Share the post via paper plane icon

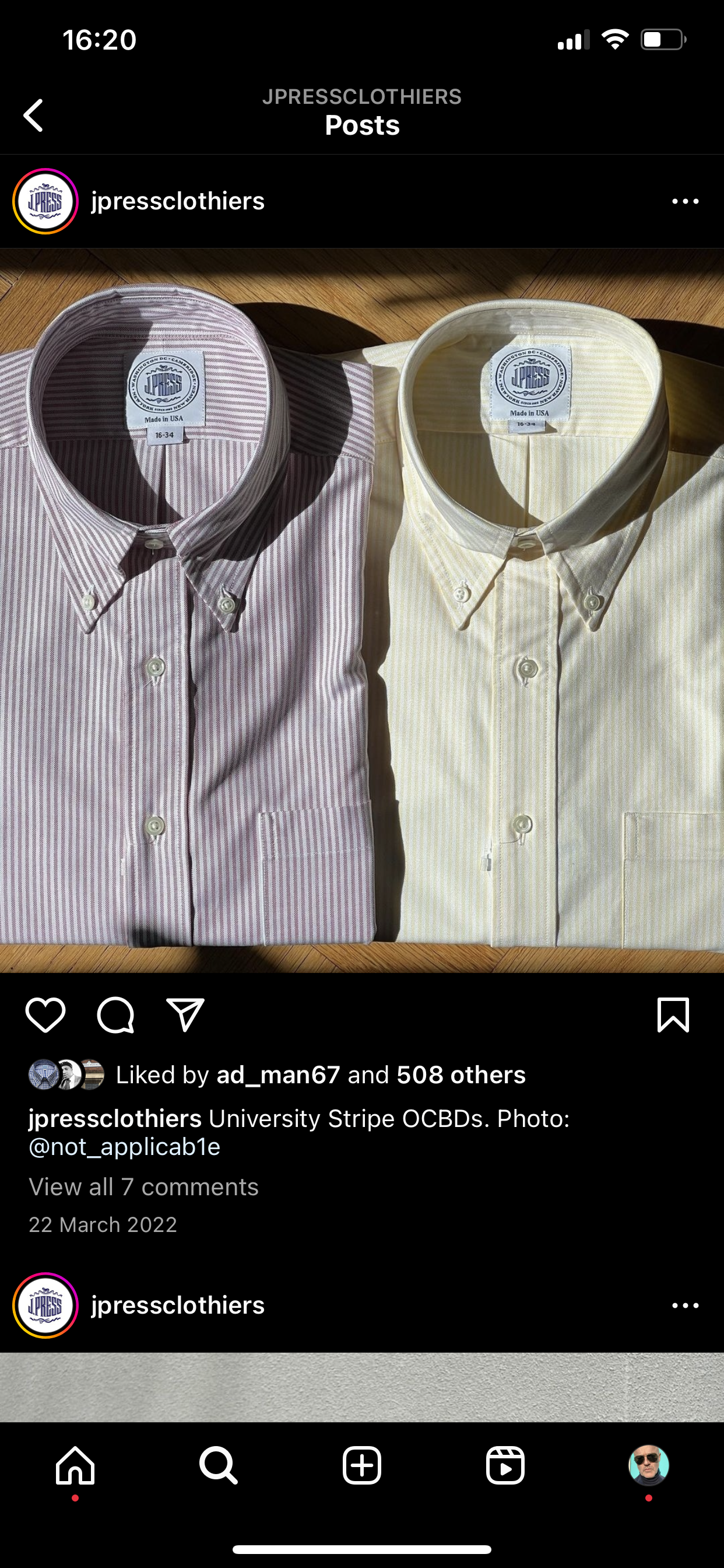pos(185,1014)
